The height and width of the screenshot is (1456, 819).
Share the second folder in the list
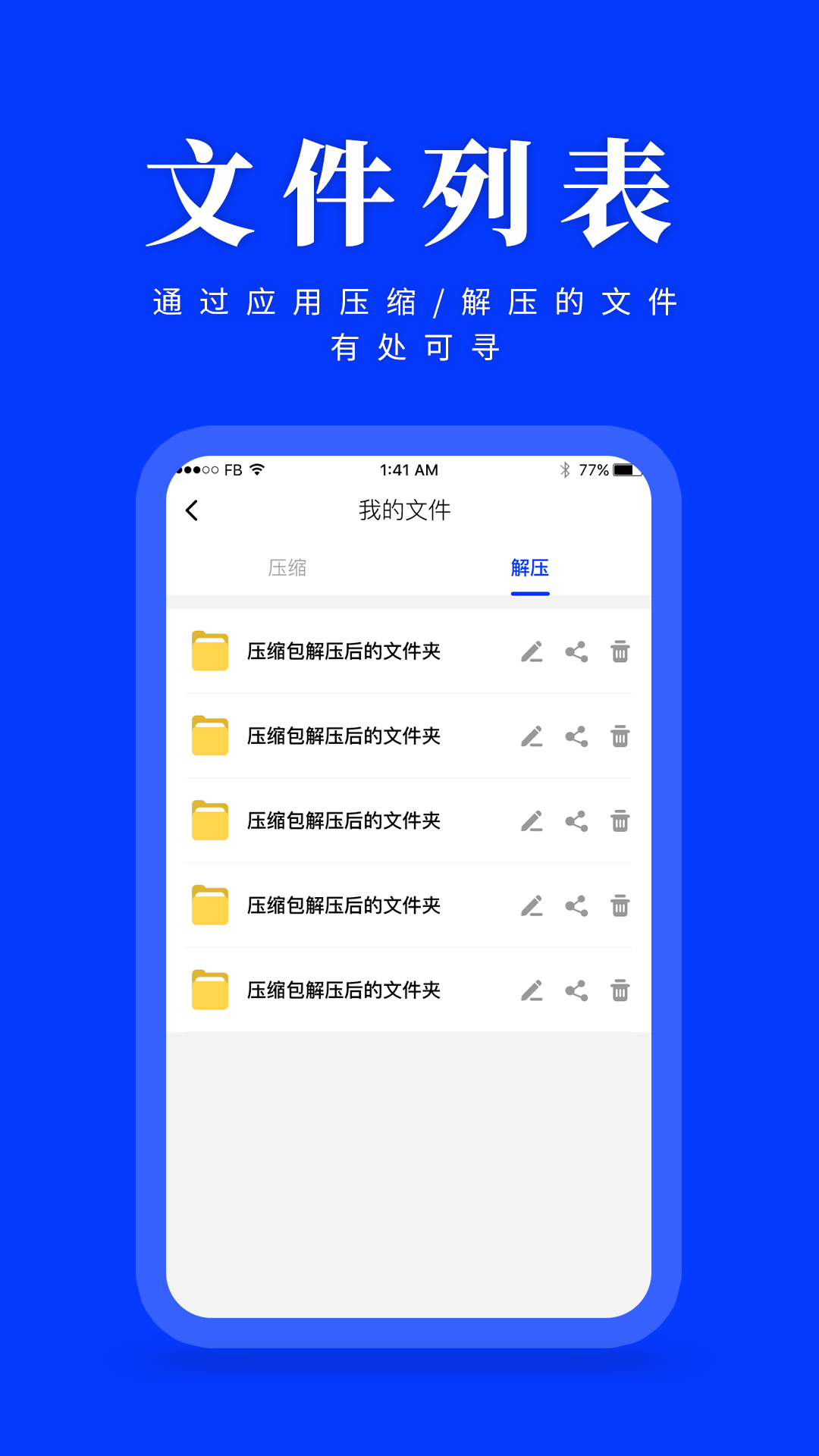click(x=577, y=736)
